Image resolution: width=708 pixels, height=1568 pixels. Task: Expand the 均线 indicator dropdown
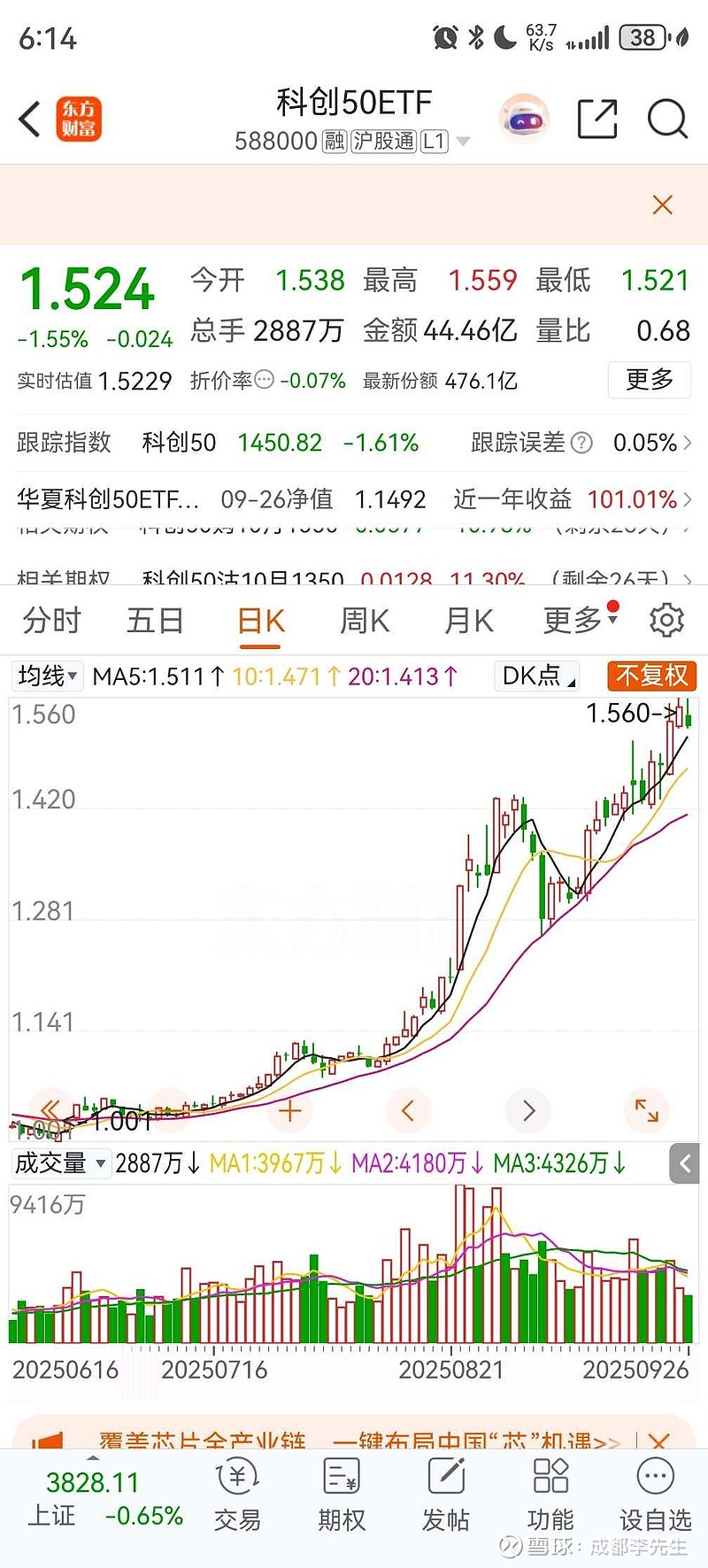tap(48, 676)
